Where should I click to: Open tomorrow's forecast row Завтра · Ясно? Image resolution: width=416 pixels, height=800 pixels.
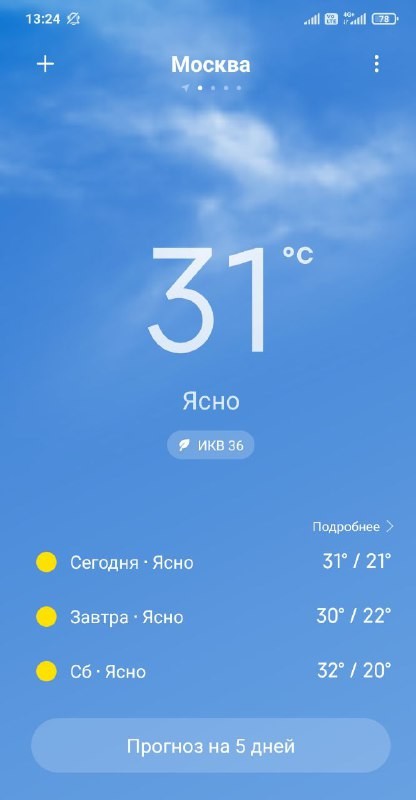point(213,617)
